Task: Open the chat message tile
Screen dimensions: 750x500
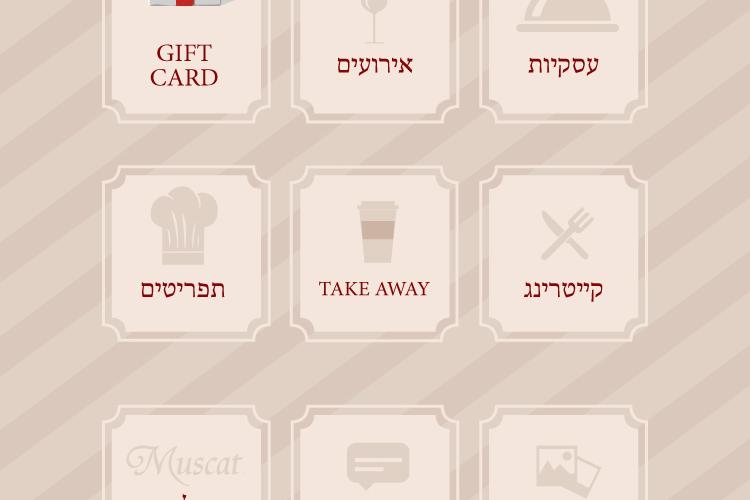Action: 374,462
